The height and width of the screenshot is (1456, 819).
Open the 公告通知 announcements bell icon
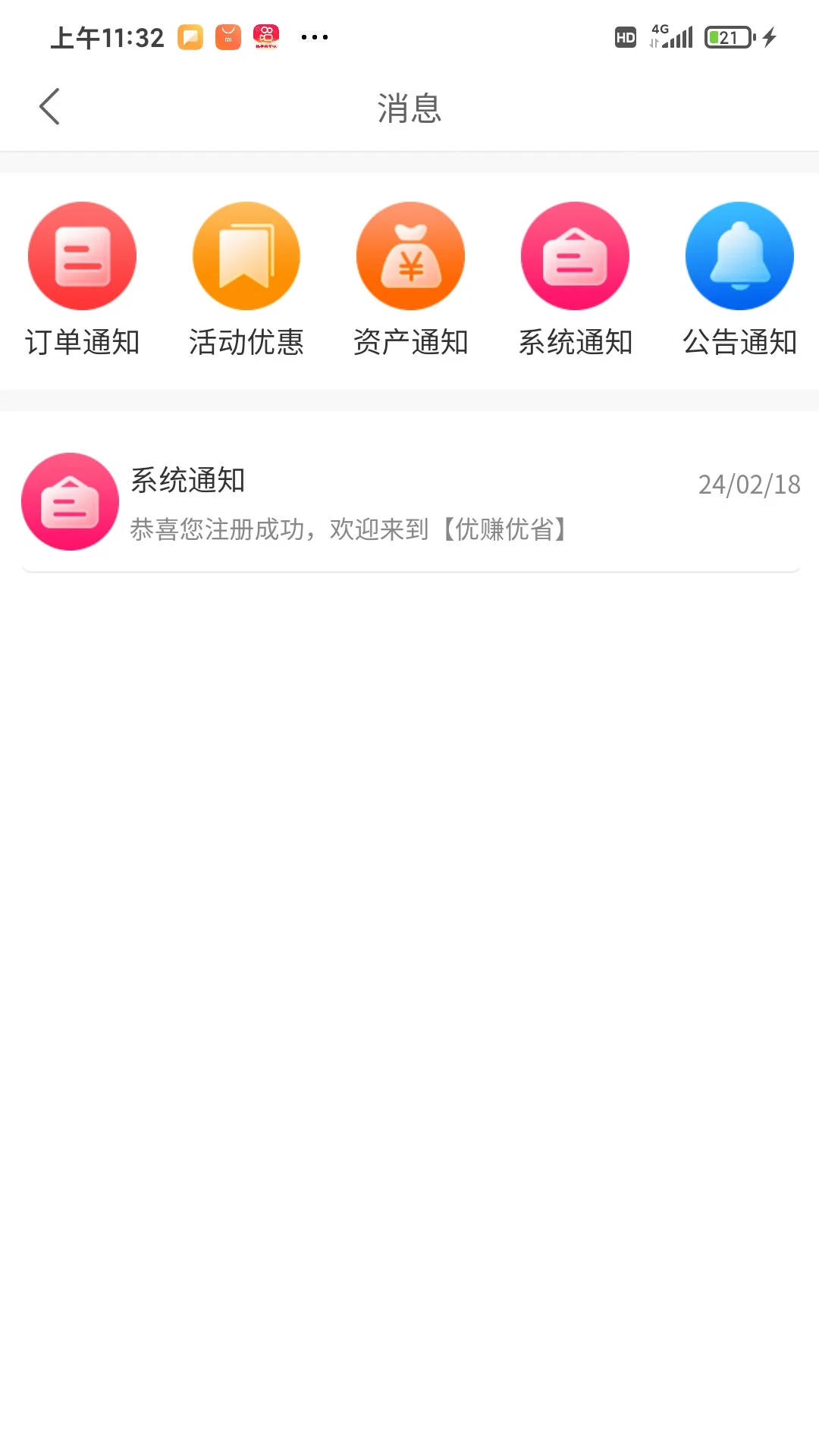(x=739, y=256)
